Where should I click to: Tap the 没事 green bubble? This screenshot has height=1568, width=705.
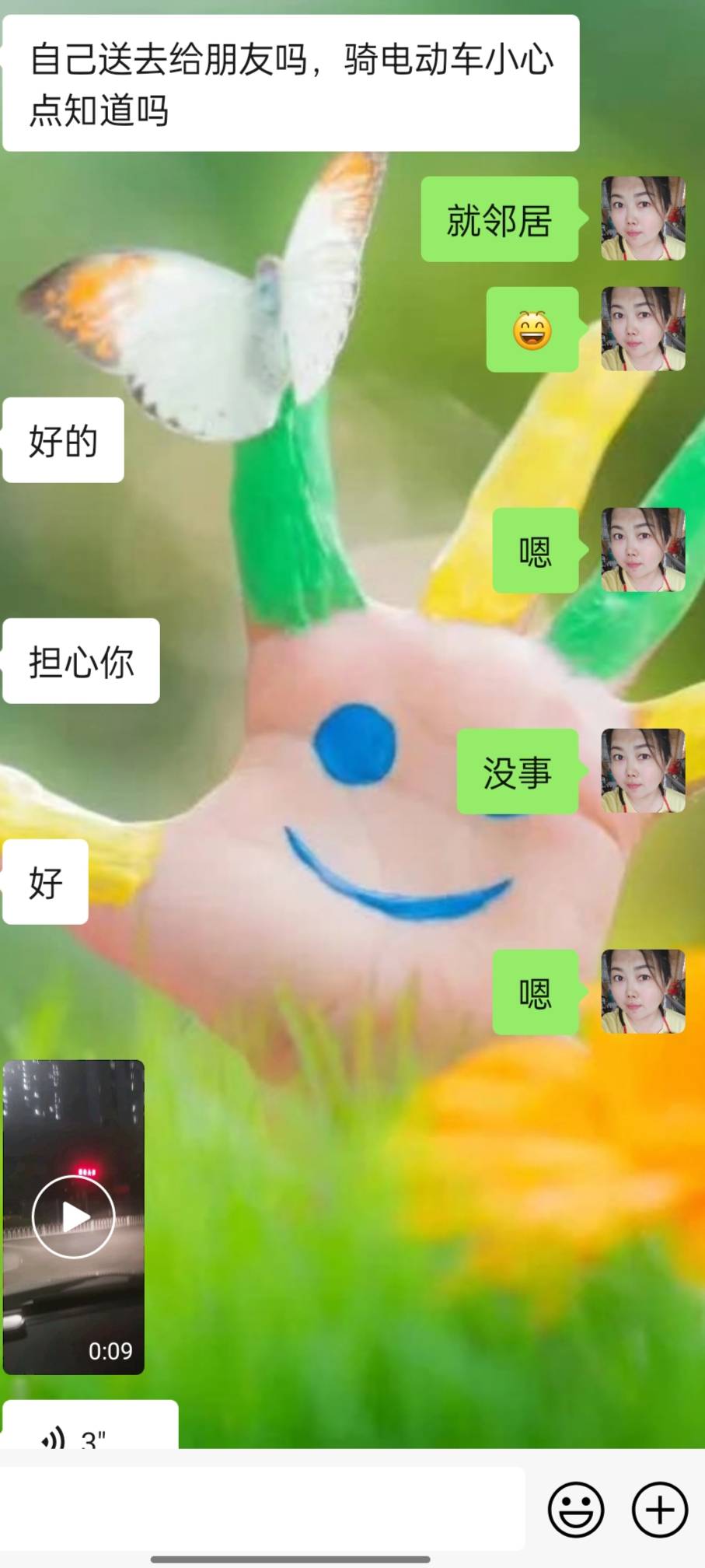click(x=518, y=772)
